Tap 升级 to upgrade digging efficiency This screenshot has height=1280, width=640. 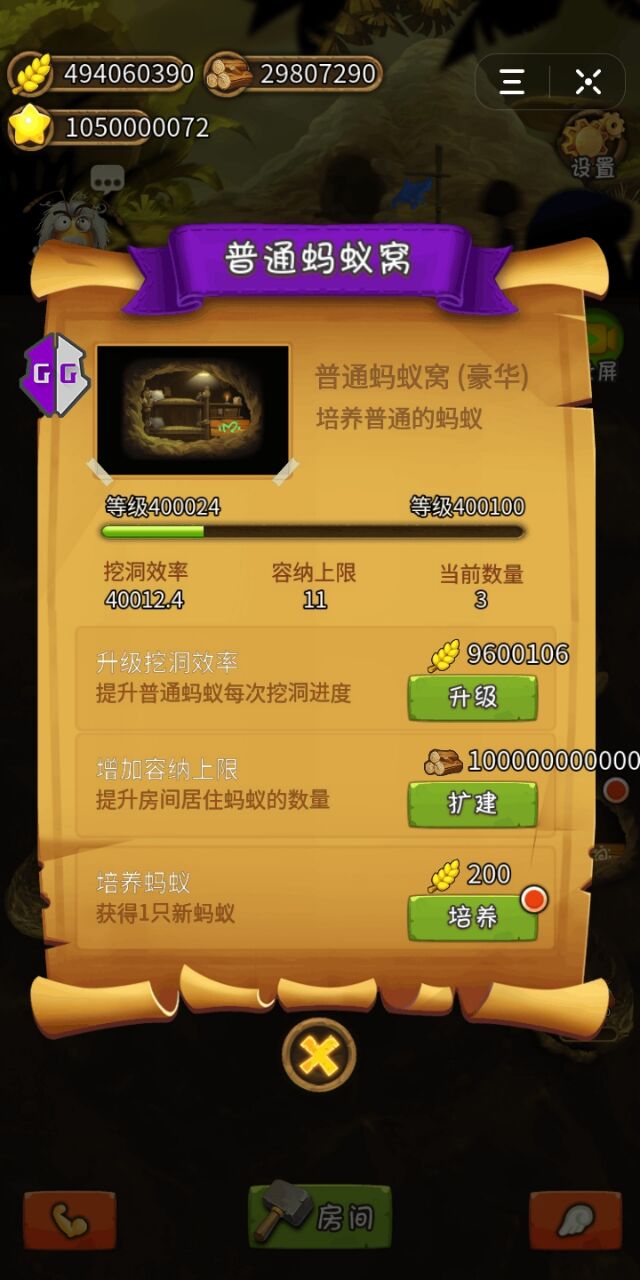[x=472, y=697]
